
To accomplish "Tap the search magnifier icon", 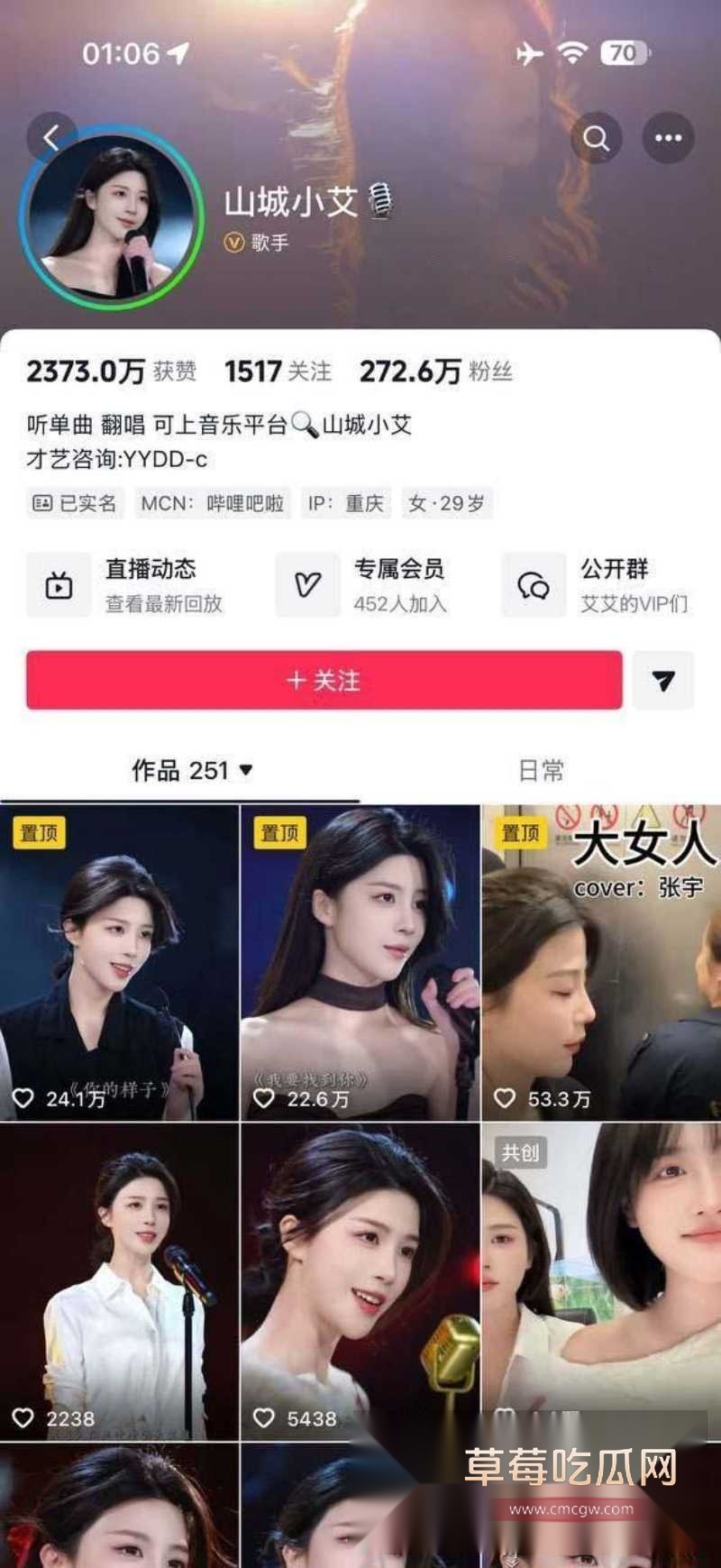I will (x=597, y=137).
